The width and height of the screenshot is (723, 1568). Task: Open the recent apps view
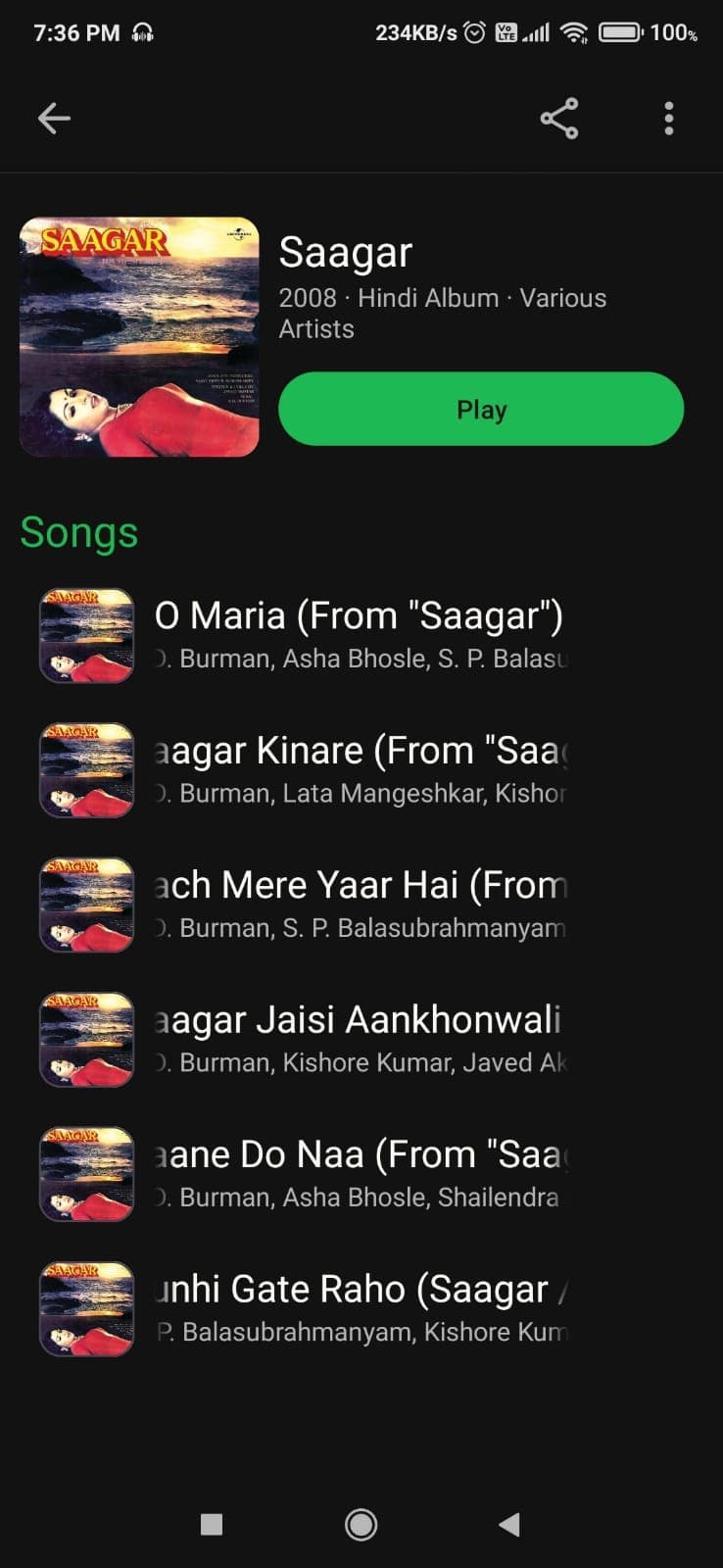coord(212,1524)
